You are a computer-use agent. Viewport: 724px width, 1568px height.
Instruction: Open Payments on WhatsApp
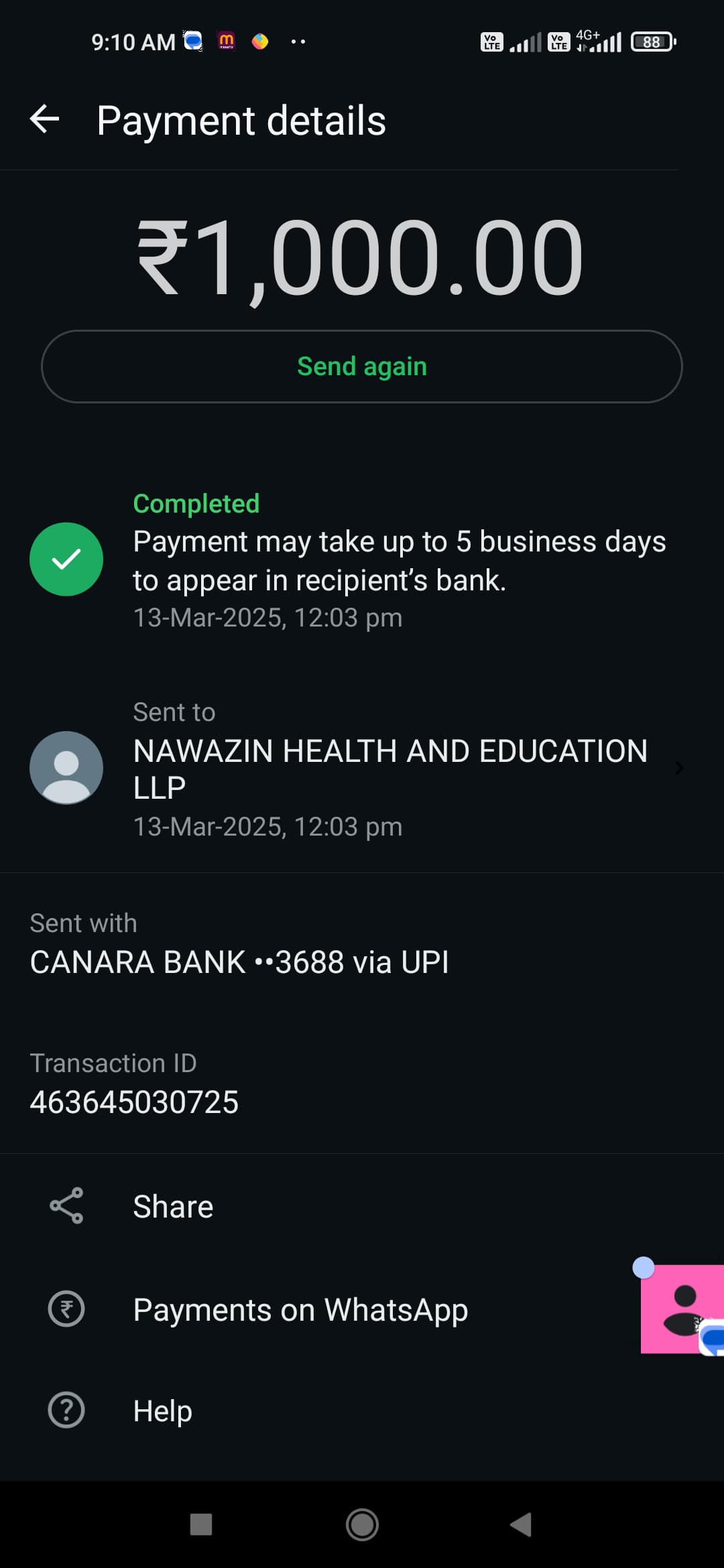point(300,1309)
